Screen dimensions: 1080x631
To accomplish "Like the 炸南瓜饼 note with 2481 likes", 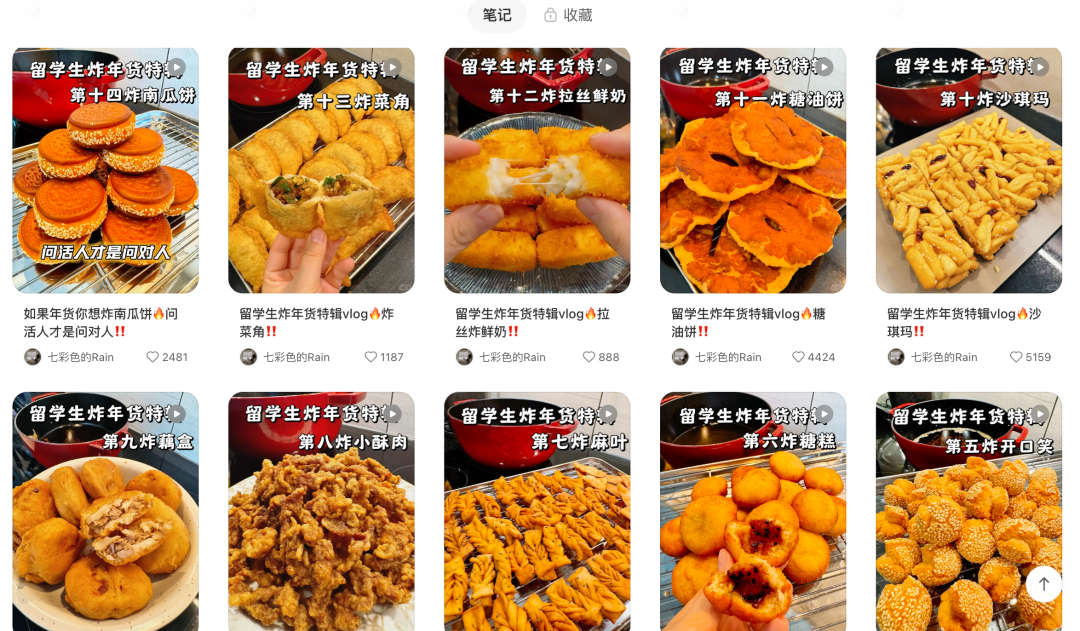I will click(x=153, y=357).
